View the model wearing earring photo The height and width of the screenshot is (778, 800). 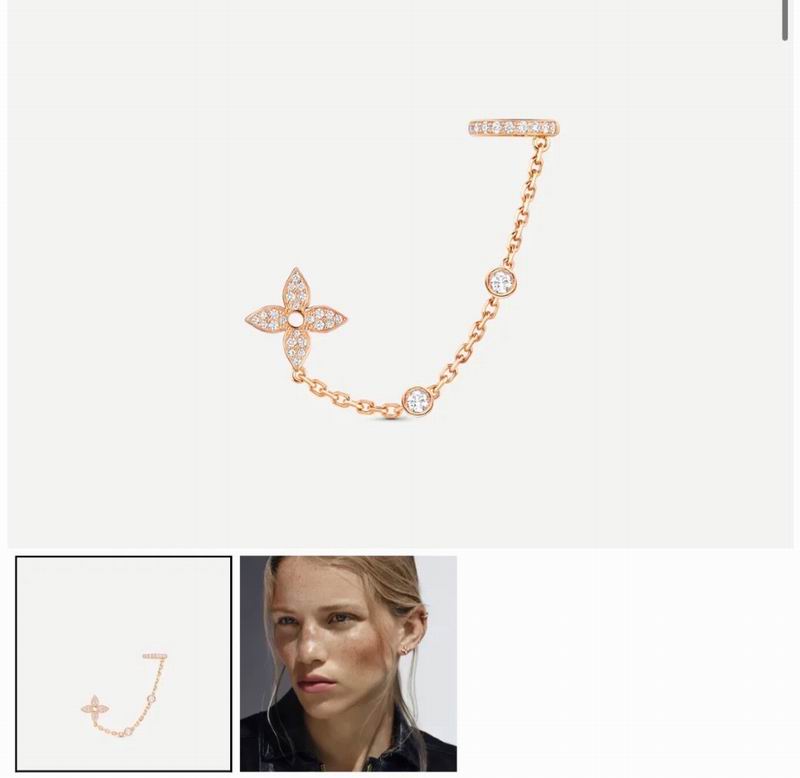(x=348, y=664)
